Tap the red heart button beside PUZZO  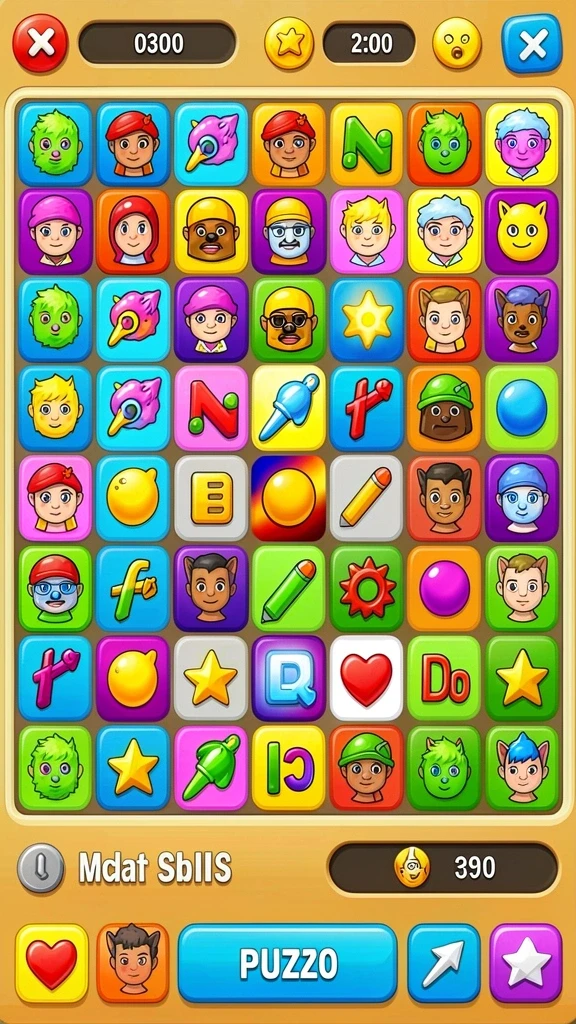52,963
